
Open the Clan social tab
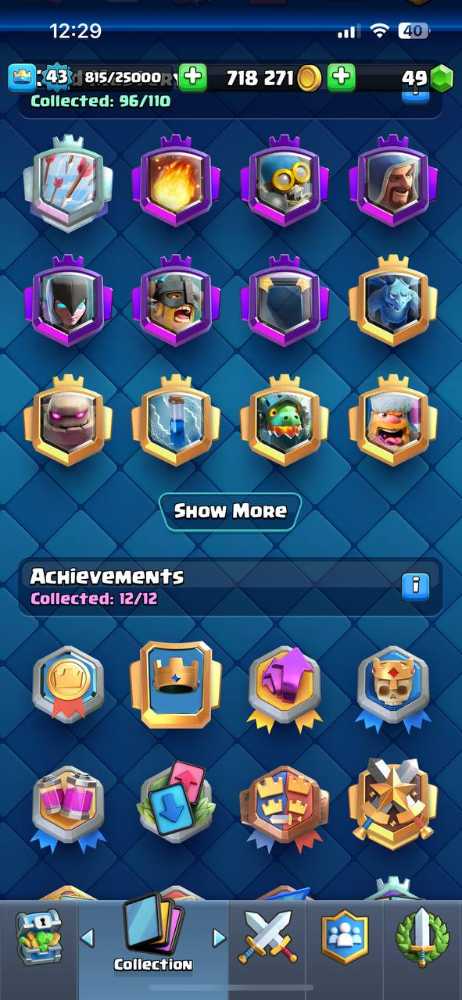pyautogui.click(x=345, y=937)
